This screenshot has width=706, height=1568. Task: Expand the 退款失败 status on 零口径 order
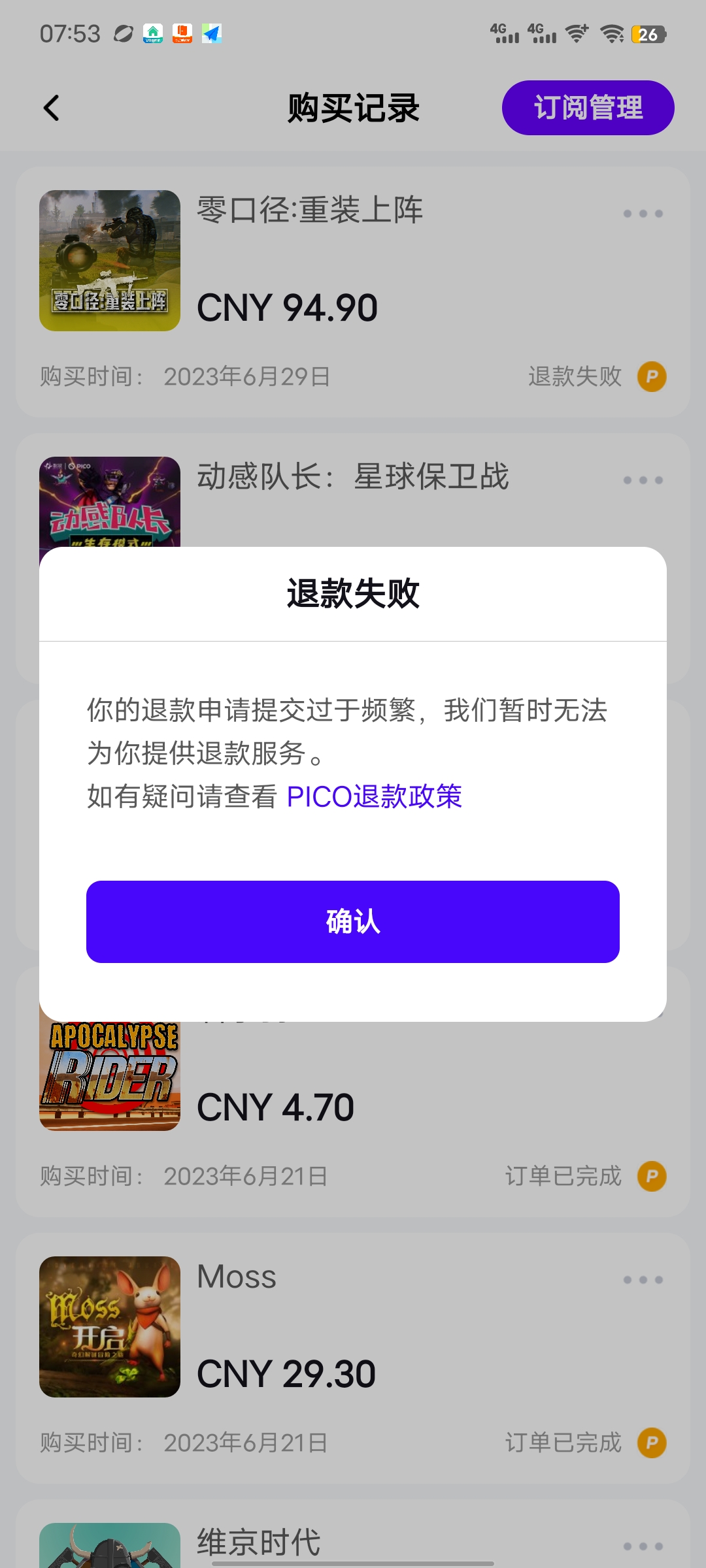click(x=574, y=376)
